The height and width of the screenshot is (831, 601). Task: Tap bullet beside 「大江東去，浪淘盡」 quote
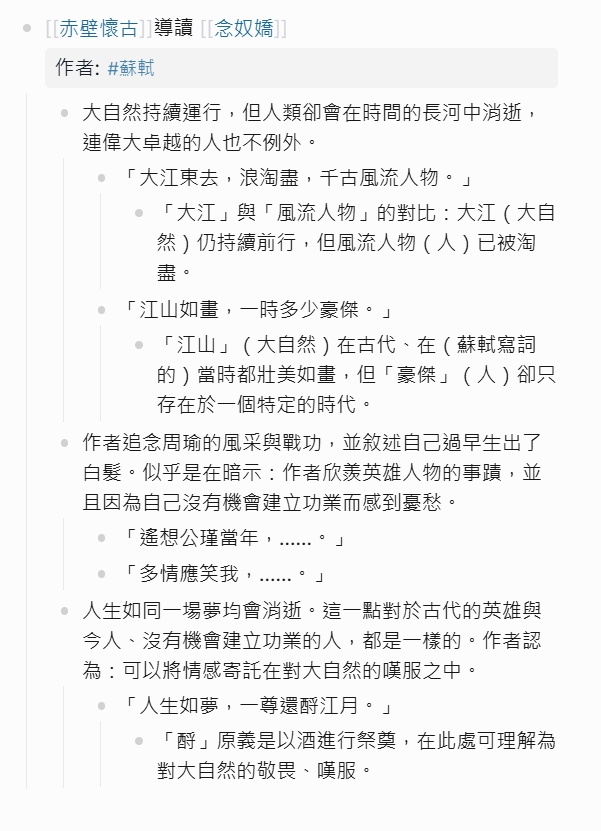(x=102, y=178)
